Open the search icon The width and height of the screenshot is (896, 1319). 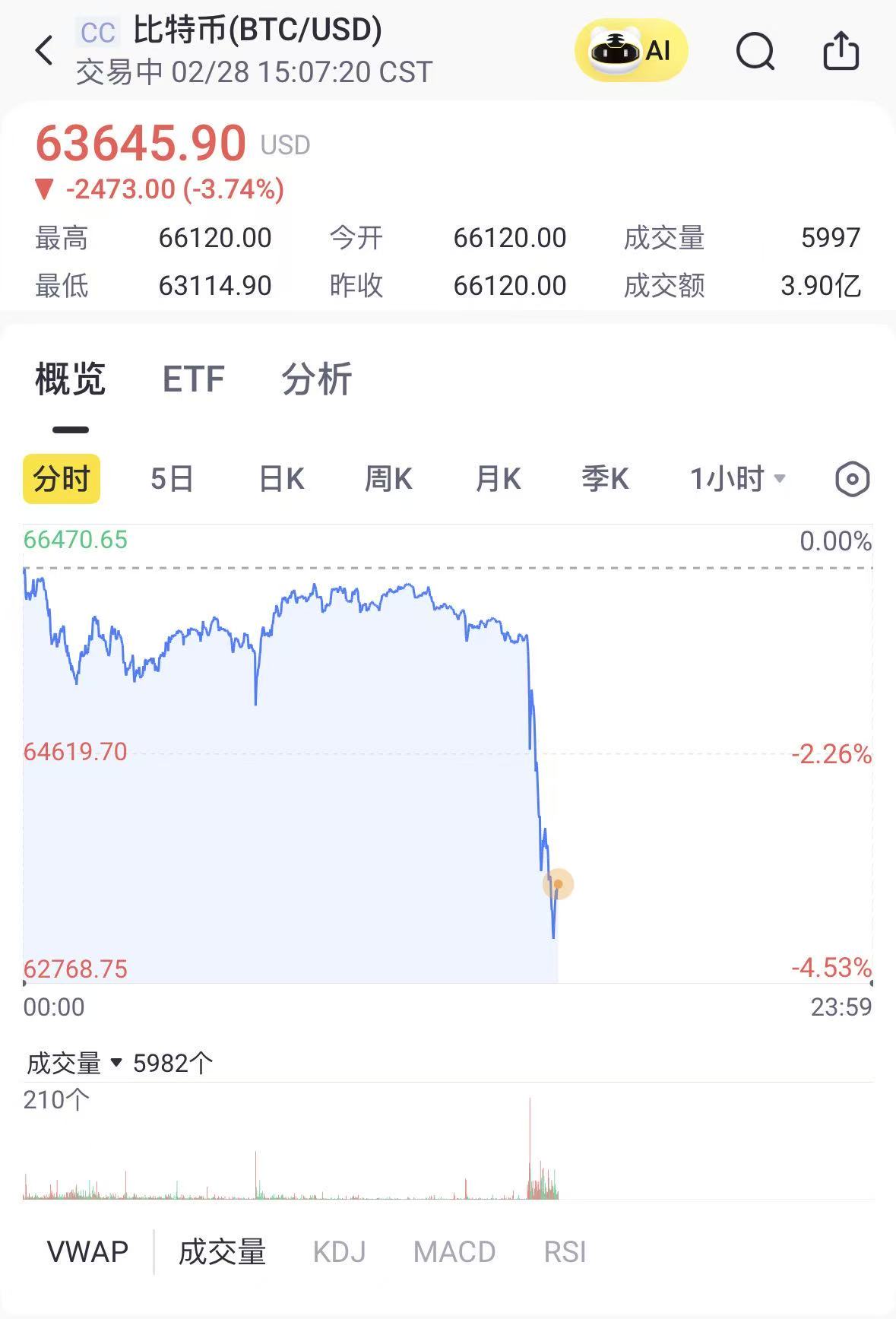755,52
